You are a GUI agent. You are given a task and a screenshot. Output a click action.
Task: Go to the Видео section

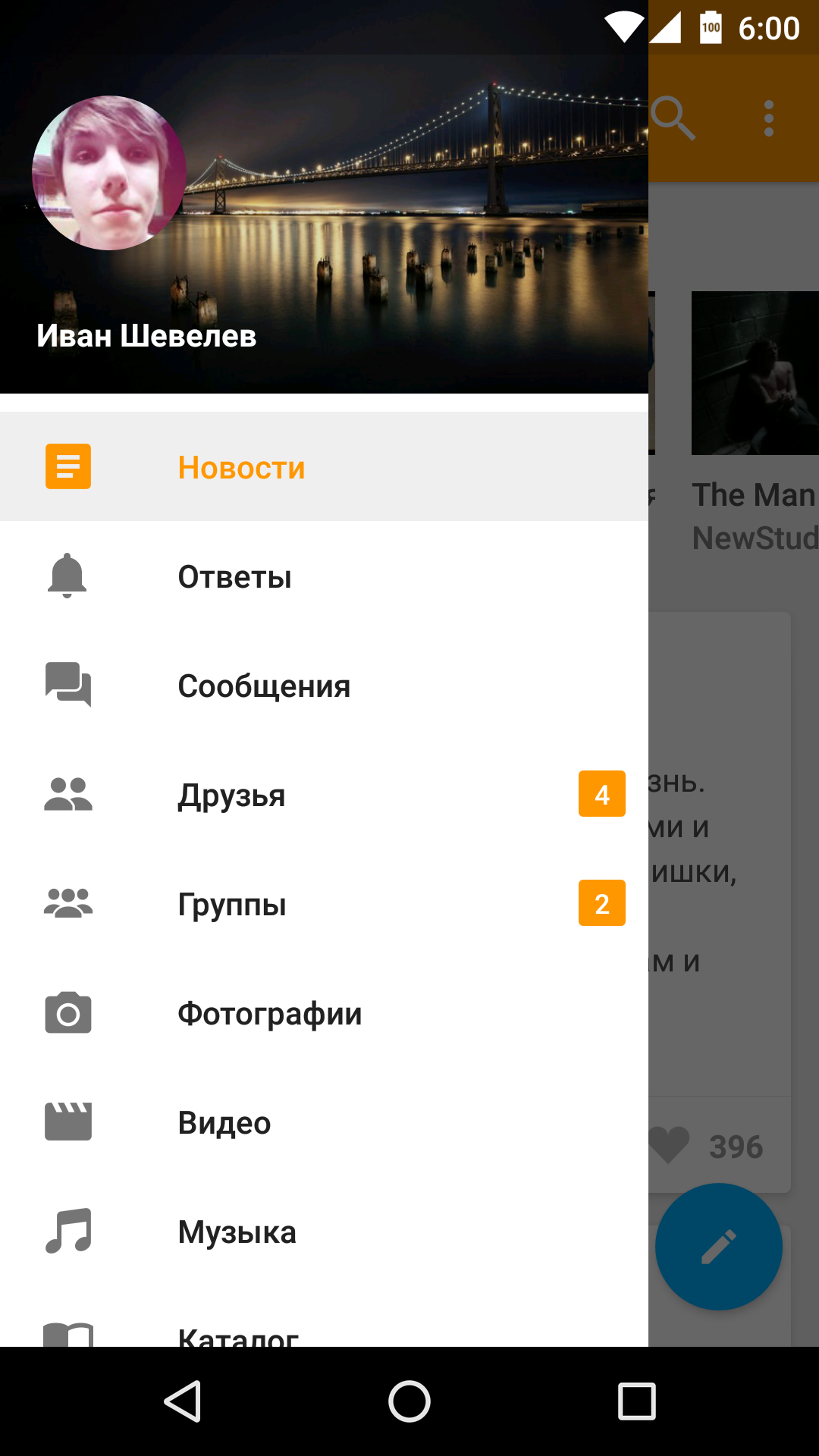click(324, 1122)
